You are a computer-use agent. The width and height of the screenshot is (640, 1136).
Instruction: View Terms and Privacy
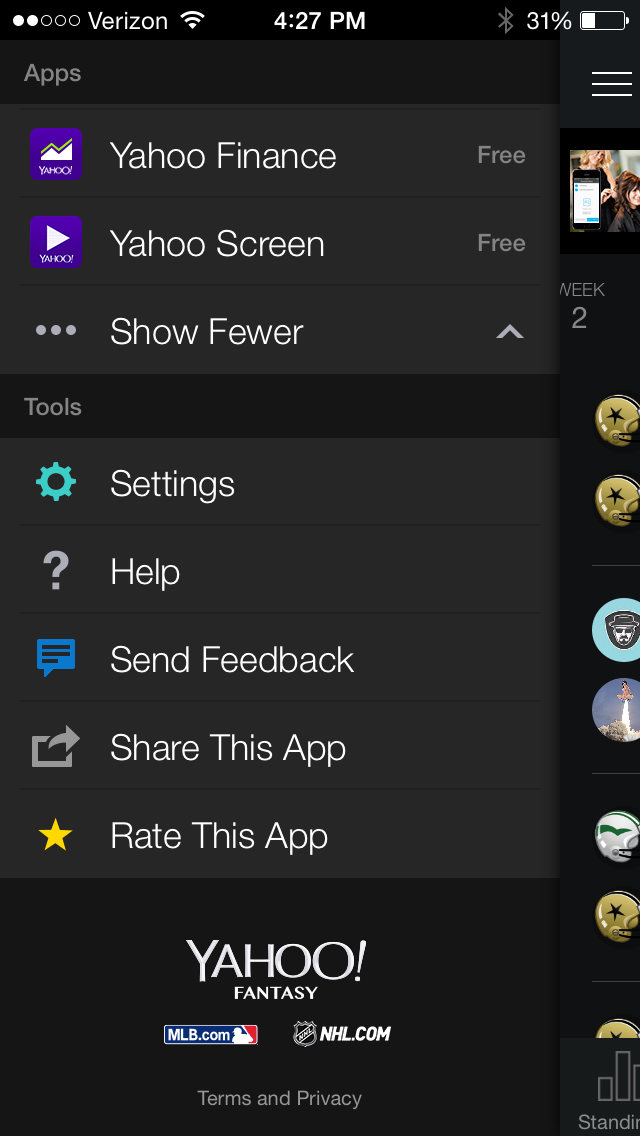point(279,1098)
